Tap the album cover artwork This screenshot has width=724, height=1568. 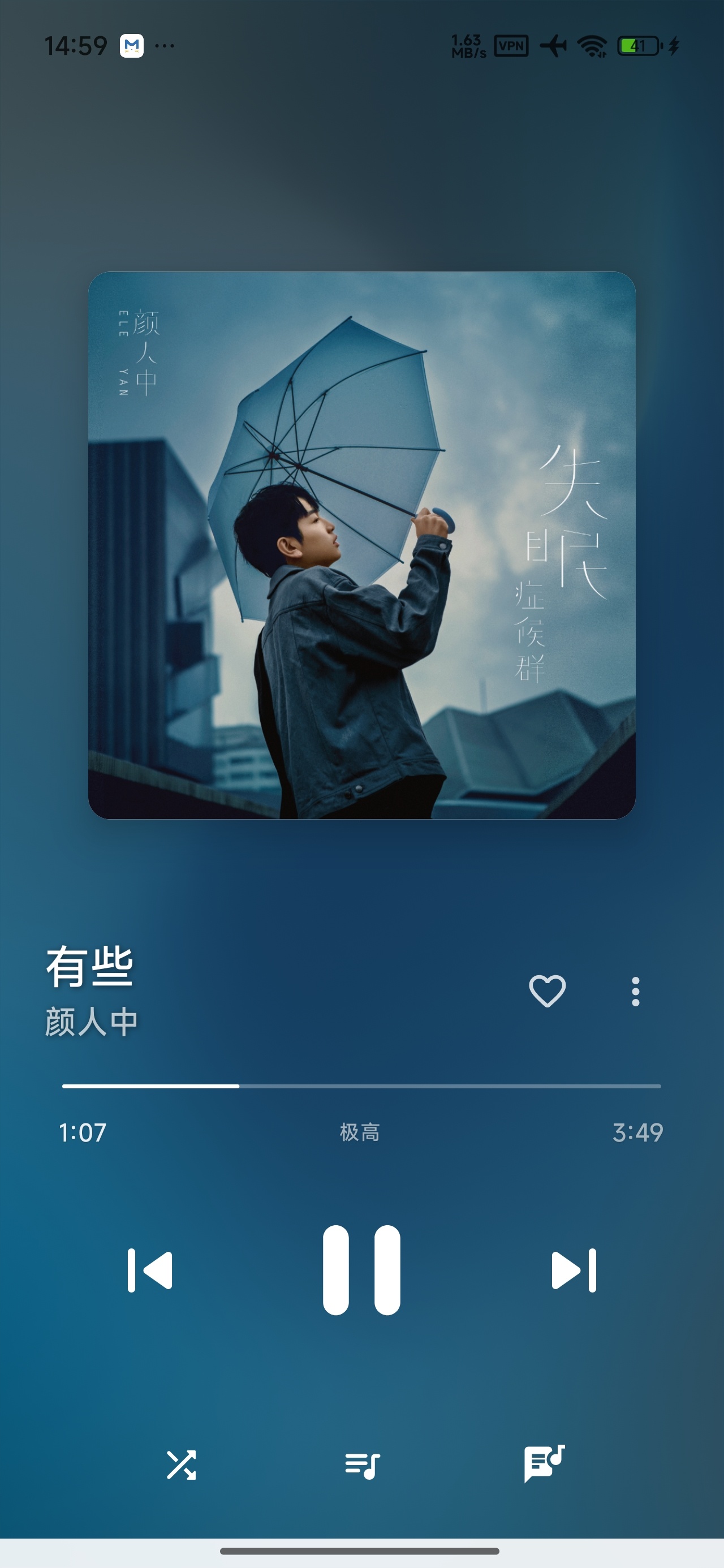point(361,545)
